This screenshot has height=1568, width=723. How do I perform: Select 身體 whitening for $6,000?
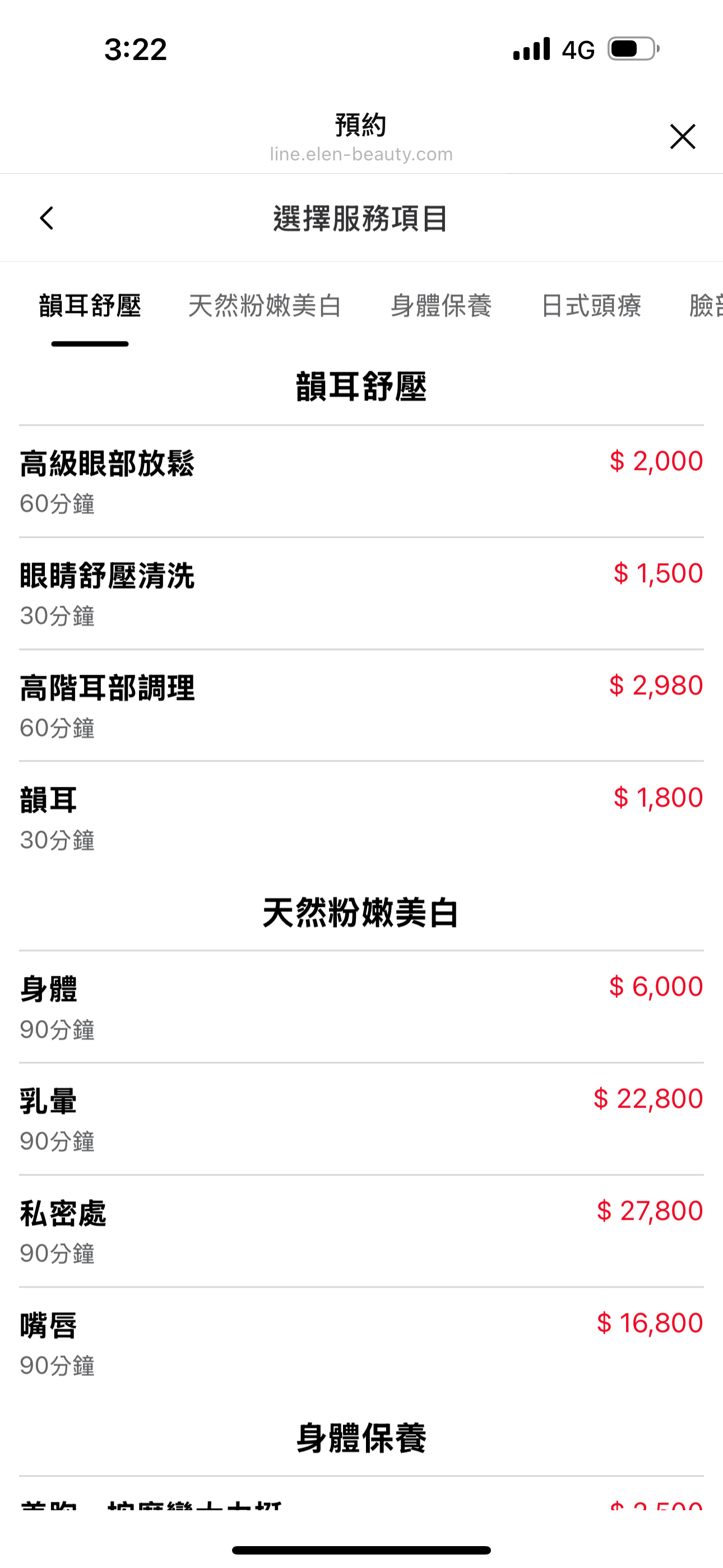[361, 1007]
